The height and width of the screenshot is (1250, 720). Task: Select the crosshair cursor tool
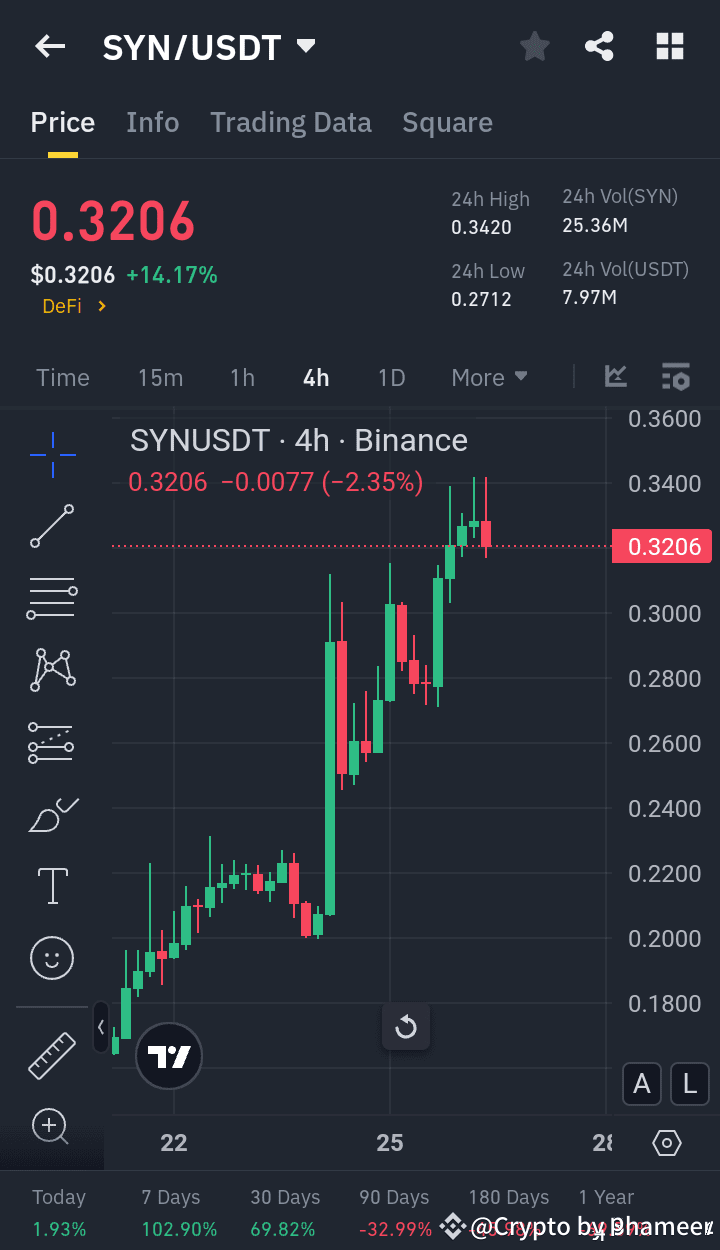51,455
